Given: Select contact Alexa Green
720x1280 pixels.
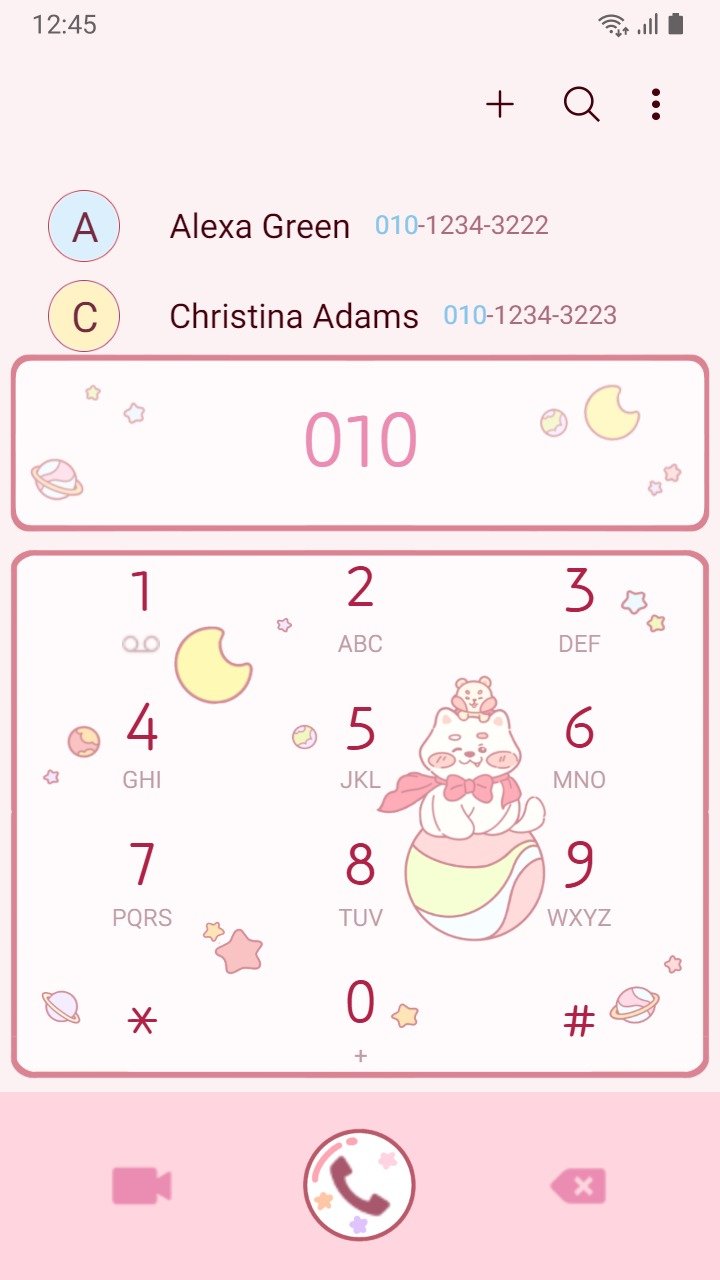Looking at the screenshot, I should pyautogui.click(x=360, y=226).
